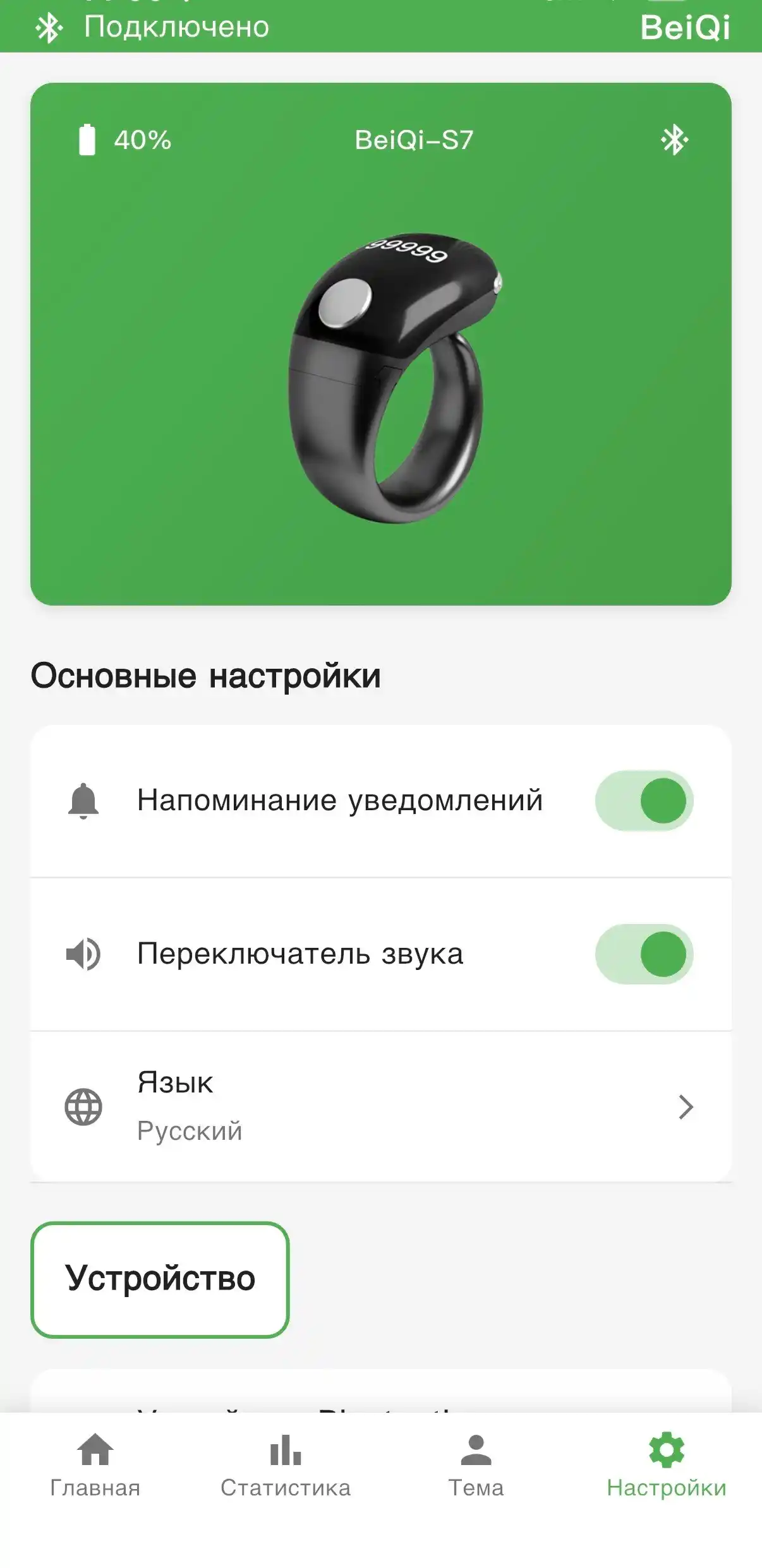Tap Bluetooth icon on BeiQi-S7 card
This screenshot has height=1568, width=762.
tap(674, 140)
